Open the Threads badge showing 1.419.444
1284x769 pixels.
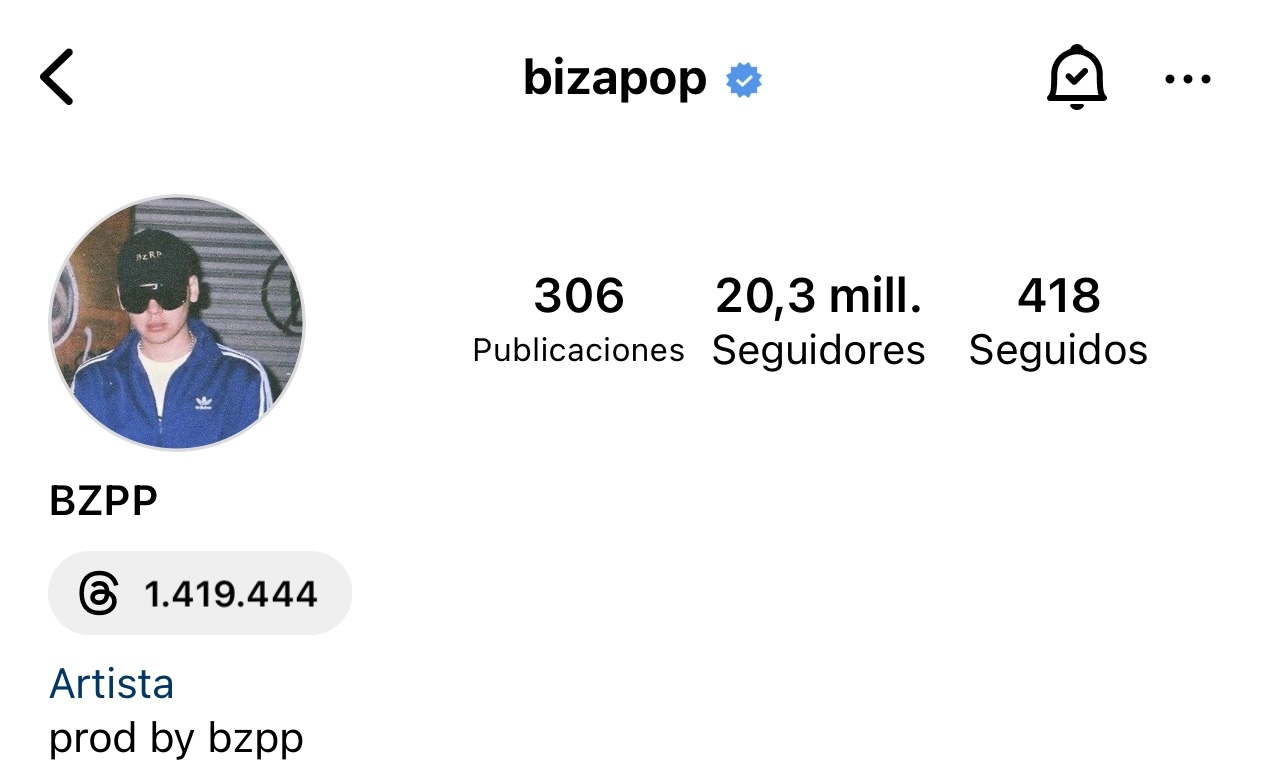(x=200, y=594)
